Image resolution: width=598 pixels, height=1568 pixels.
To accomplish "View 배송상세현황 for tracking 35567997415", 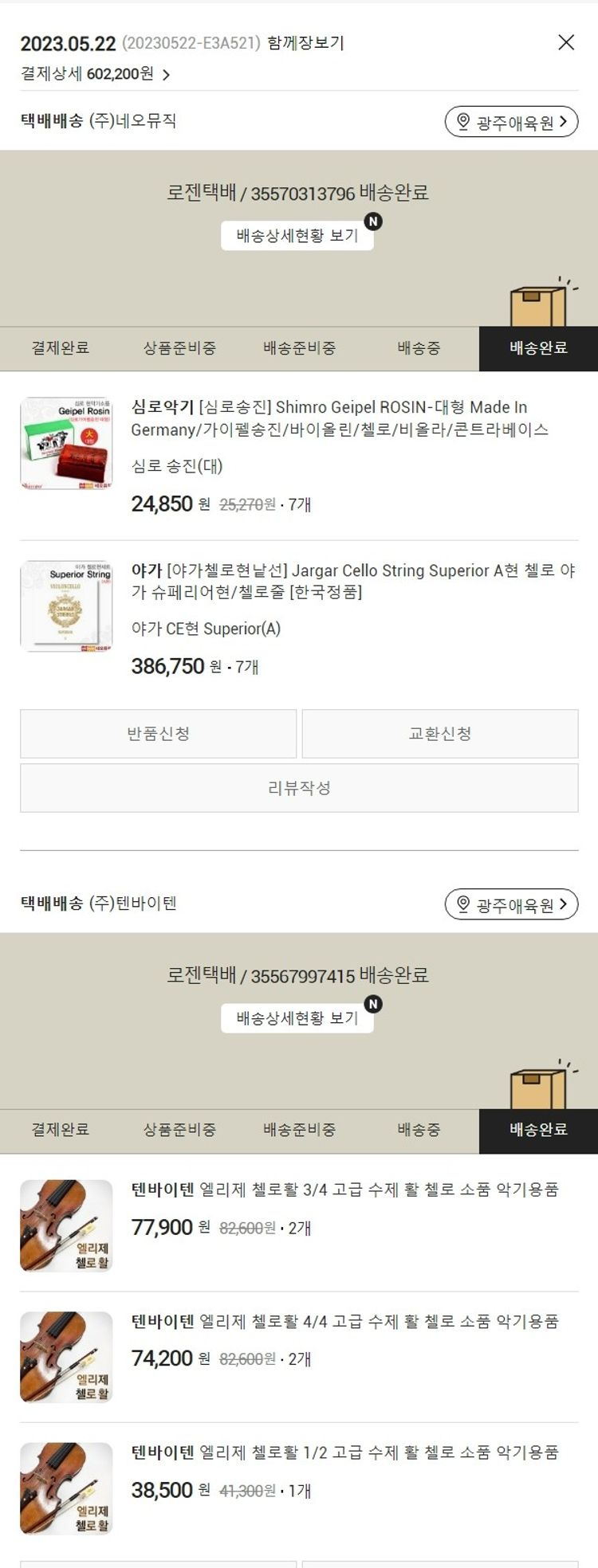I will (x=297, y=1018).
